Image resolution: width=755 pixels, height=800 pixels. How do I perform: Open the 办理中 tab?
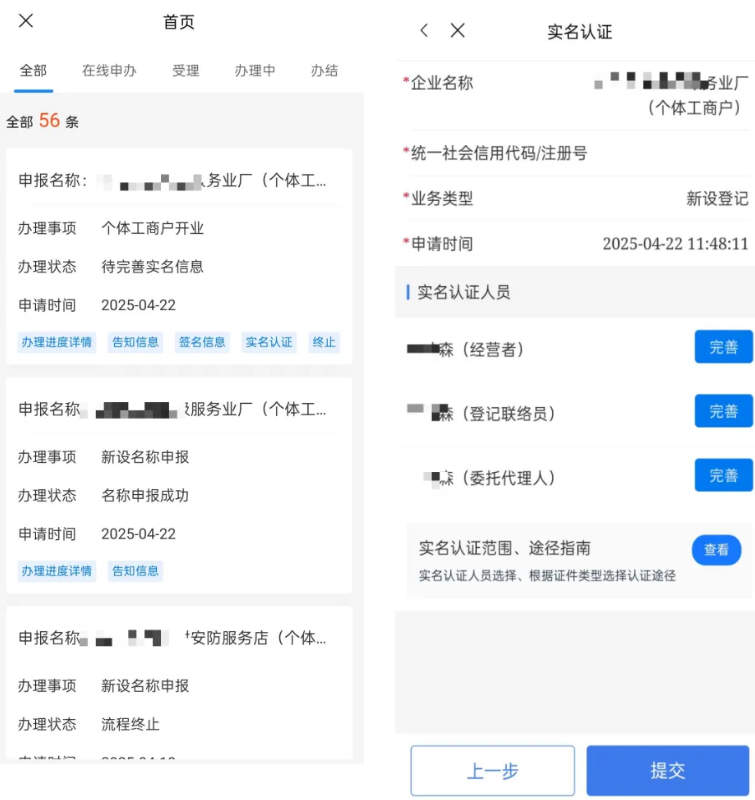[x=255, y=71]
